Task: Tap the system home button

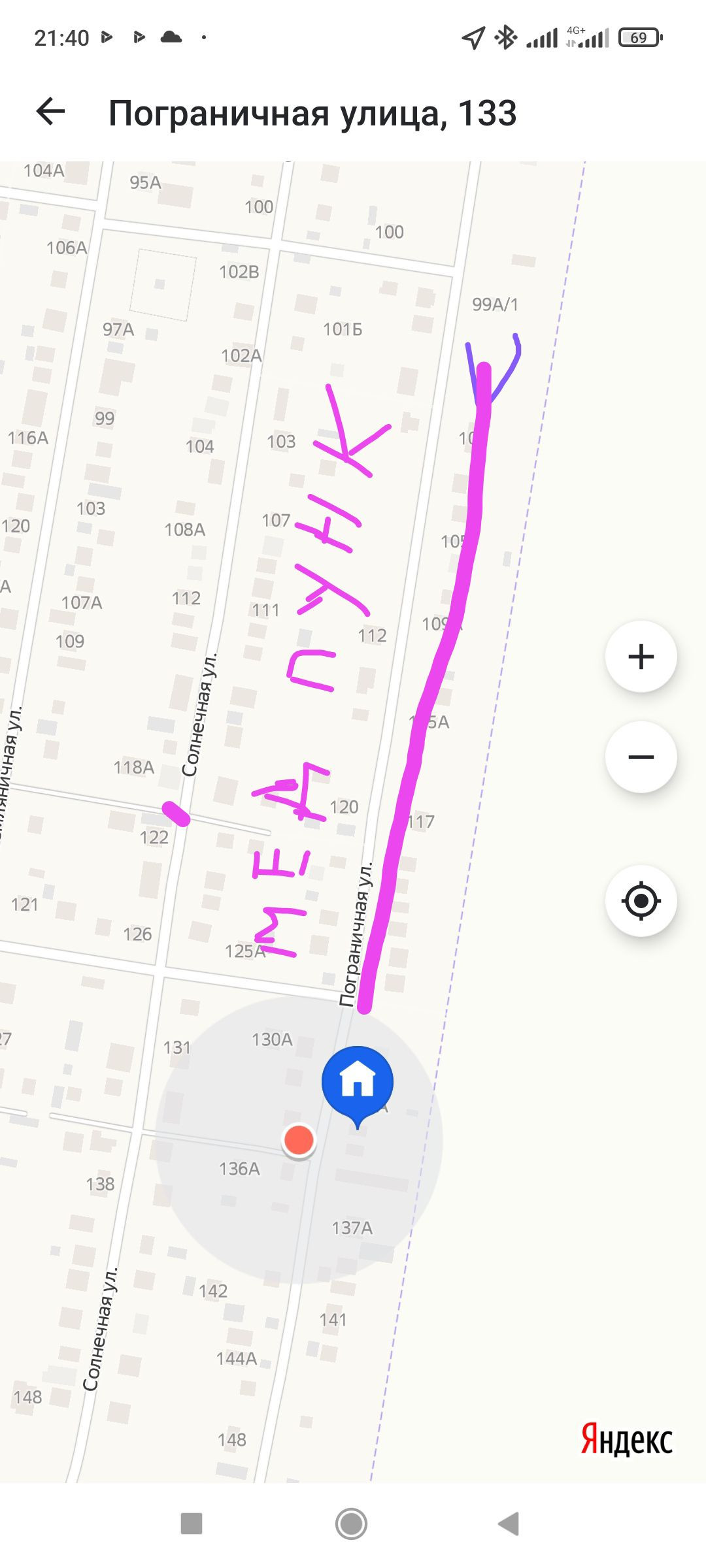Action: 352,1524
